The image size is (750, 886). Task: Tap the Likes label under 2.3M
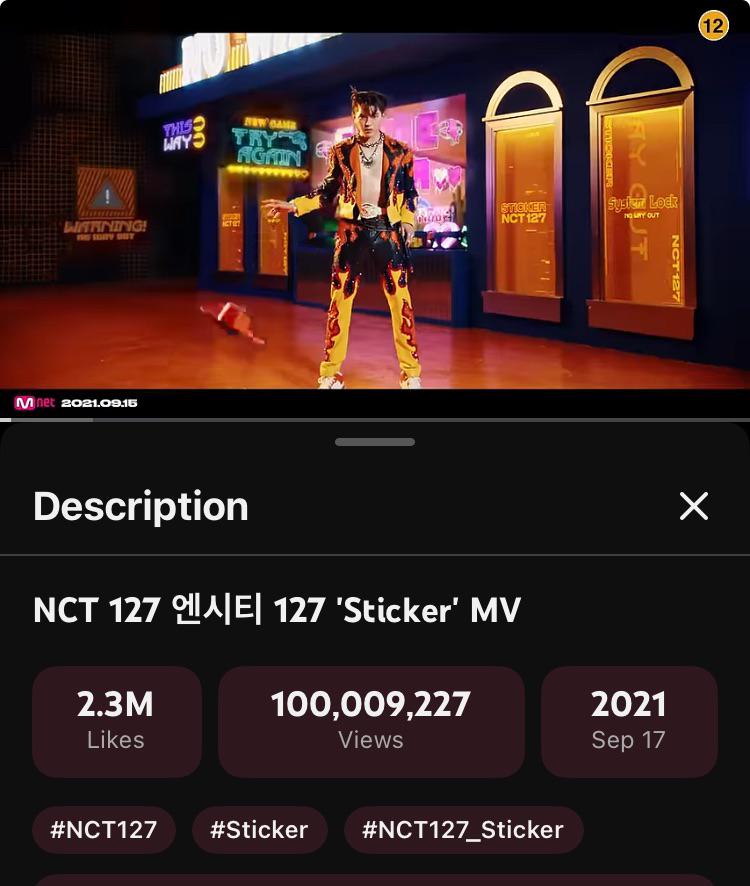tap(116, 740)
